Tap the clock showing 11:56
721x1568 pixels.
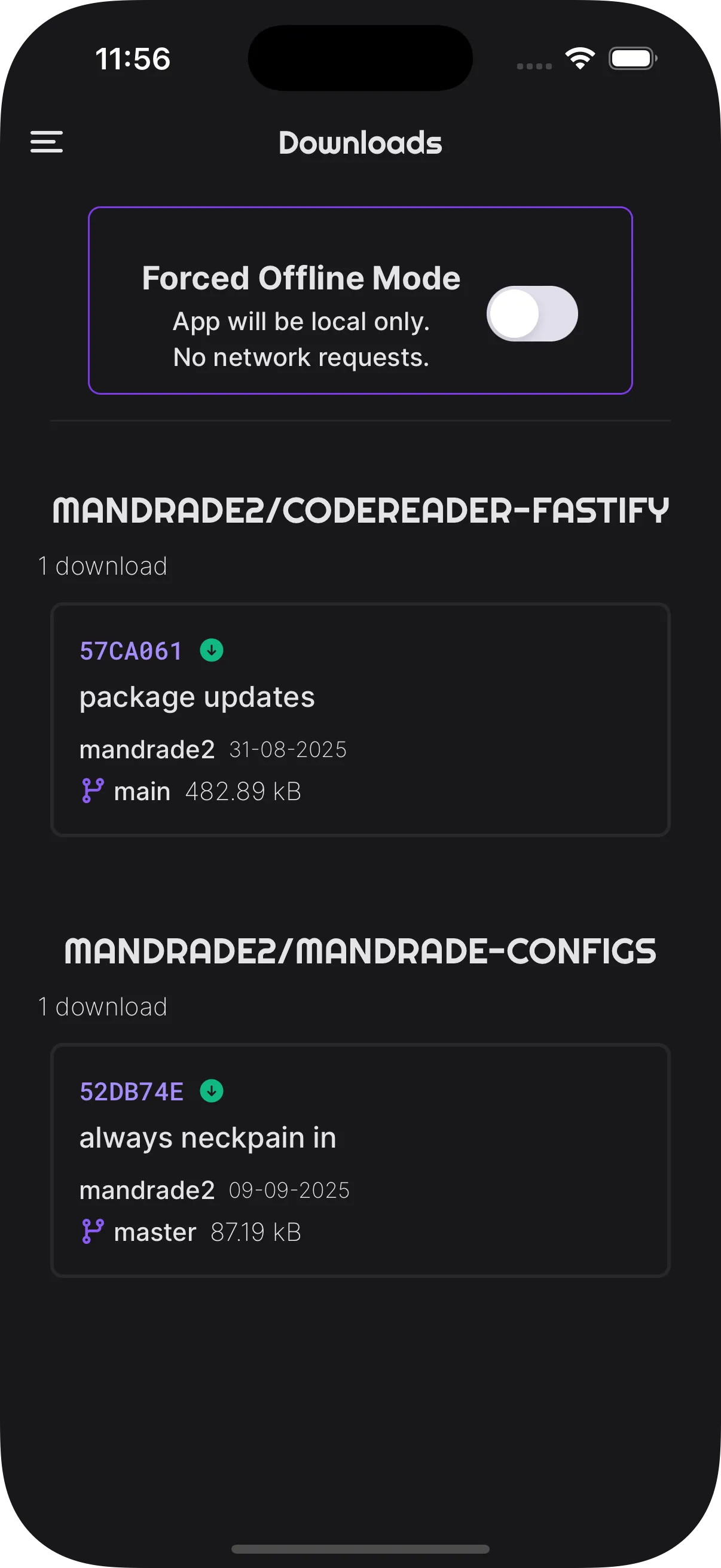coord(132,59)
